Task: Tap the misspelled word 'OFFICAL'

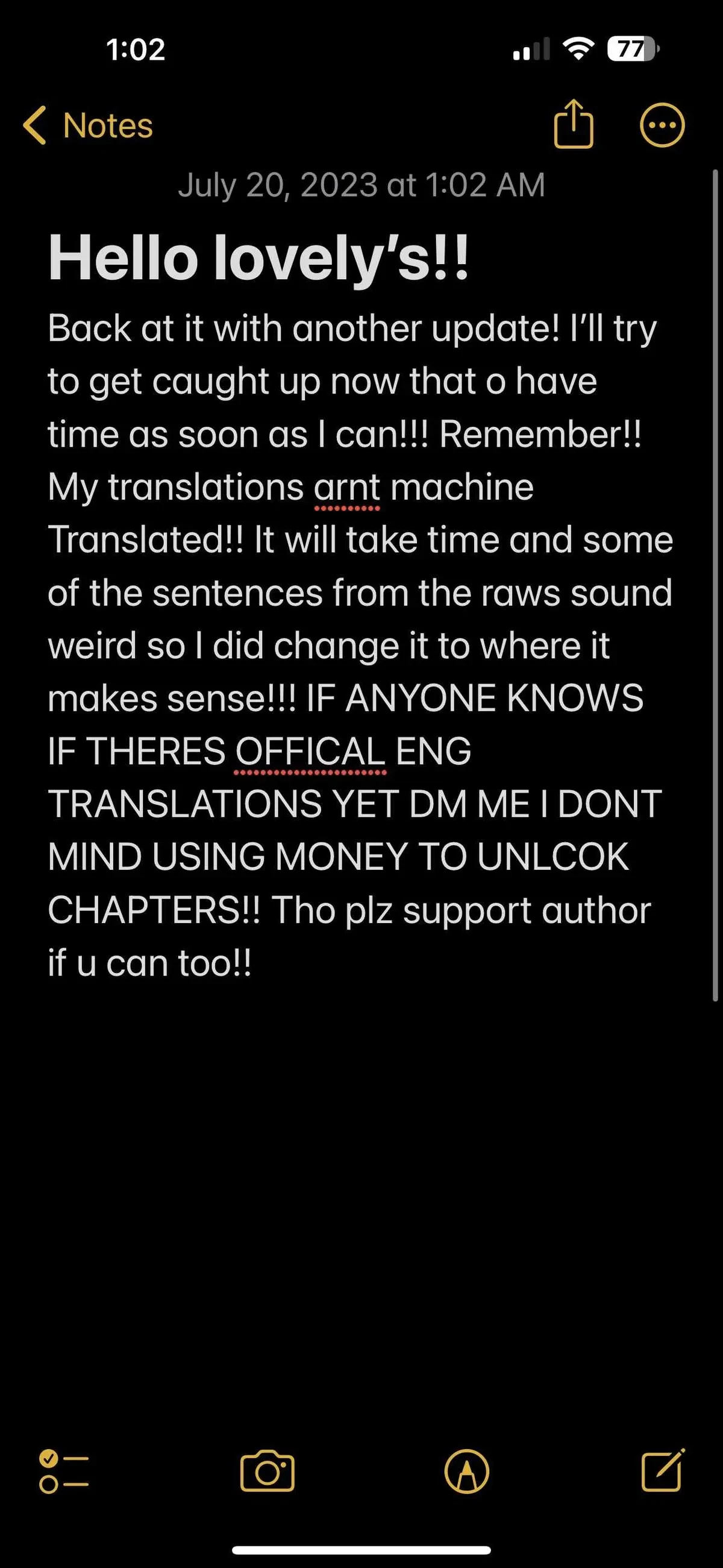Action: click(x=310, y=751)
